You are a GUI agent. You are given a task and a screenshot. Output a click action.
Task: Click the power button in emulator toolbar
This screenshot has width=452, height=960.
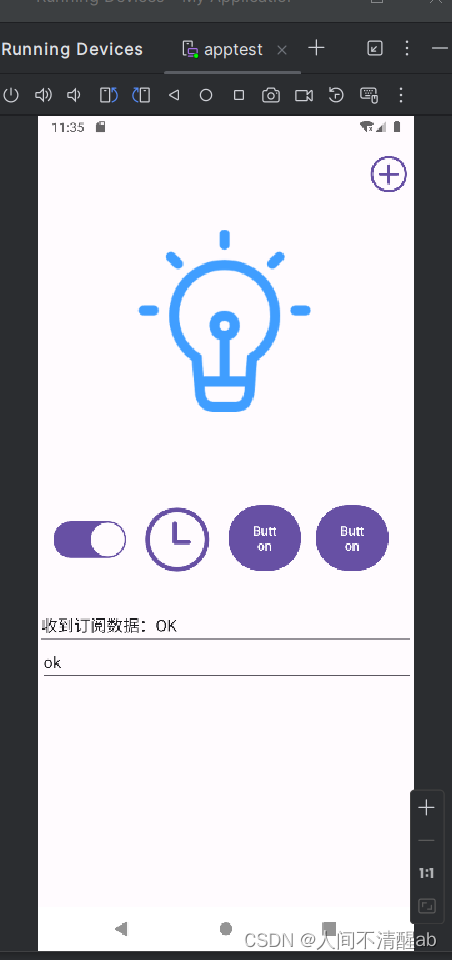coord(12,95)
